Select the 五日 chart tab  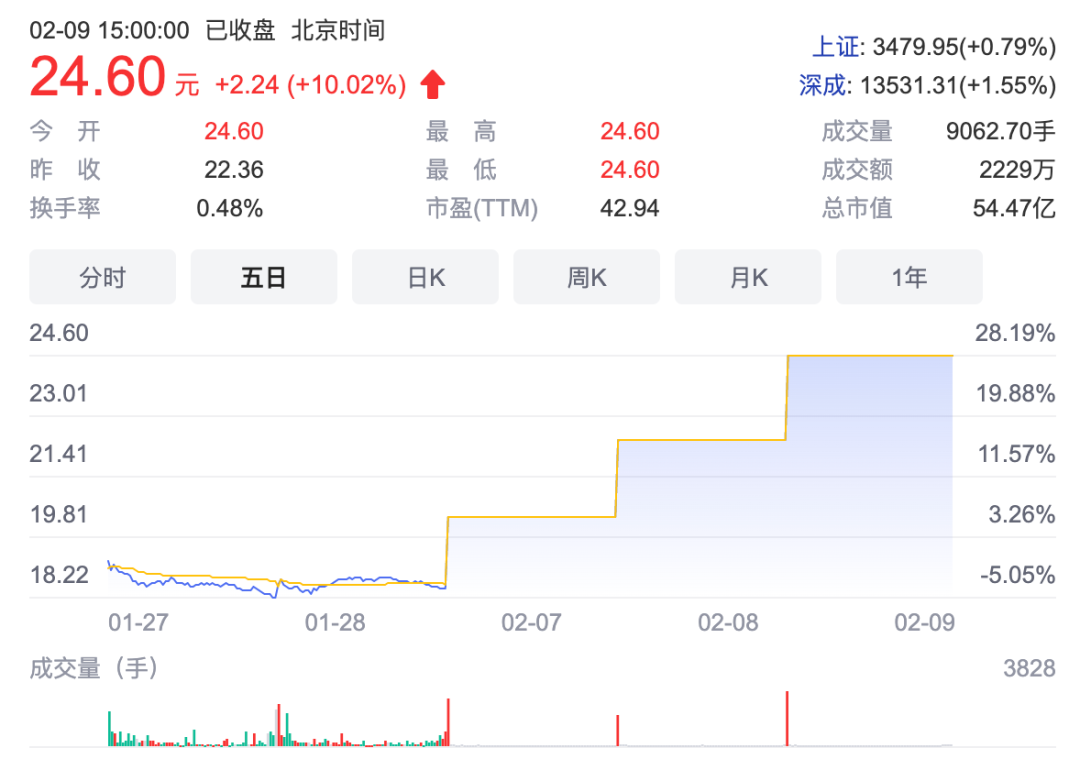pos(264,277)
